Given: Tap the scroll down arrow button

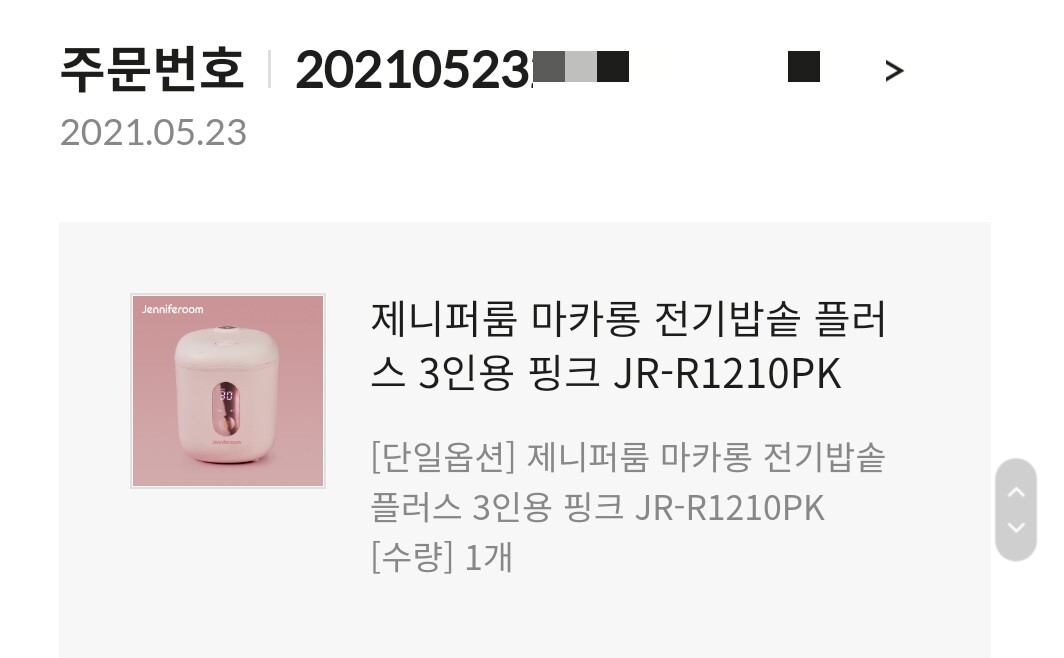Looking at the screenshot, I should pyautogui.click(x=1016, y=529).
